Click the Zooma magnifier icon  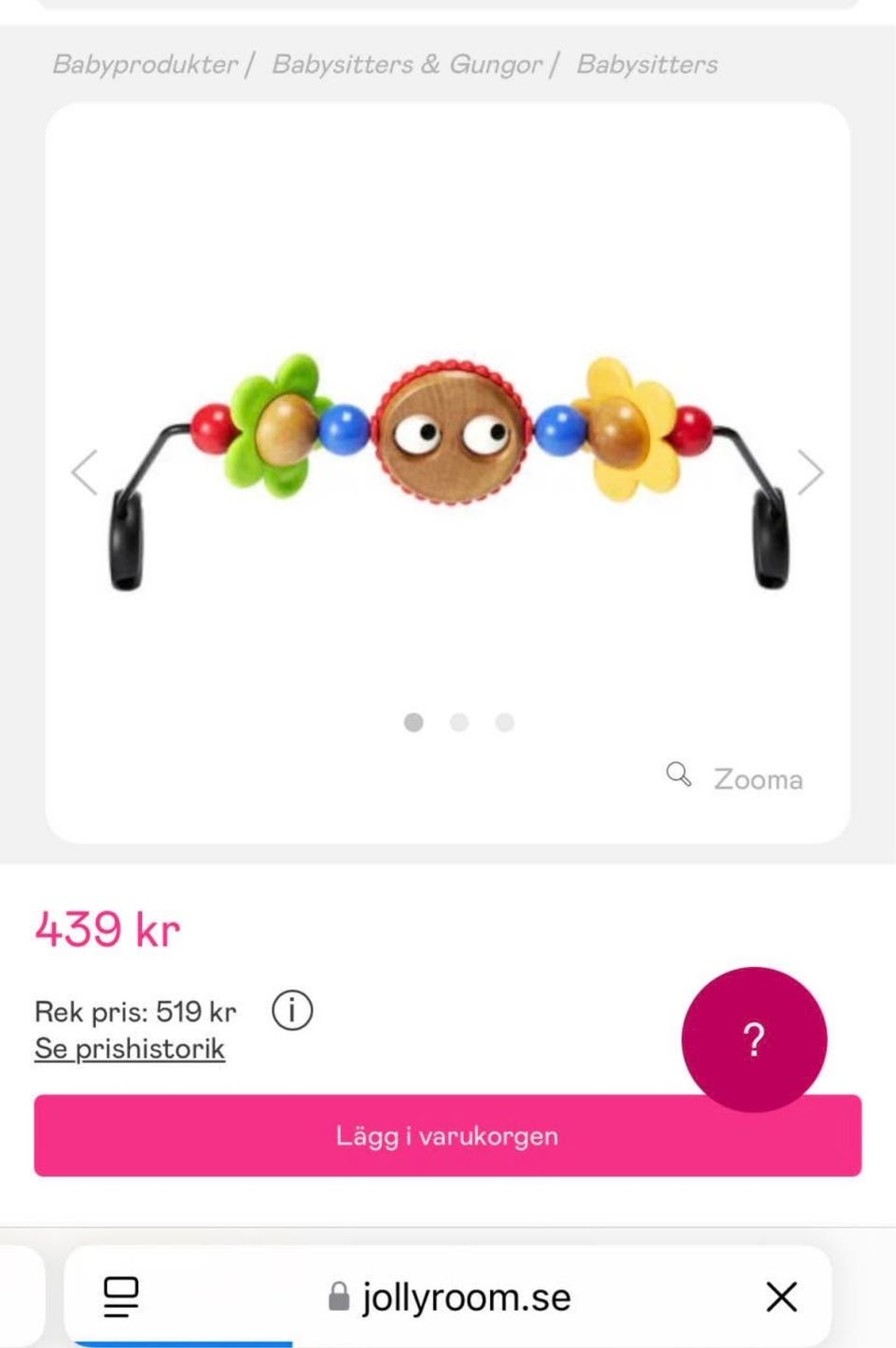click(679, 775)
